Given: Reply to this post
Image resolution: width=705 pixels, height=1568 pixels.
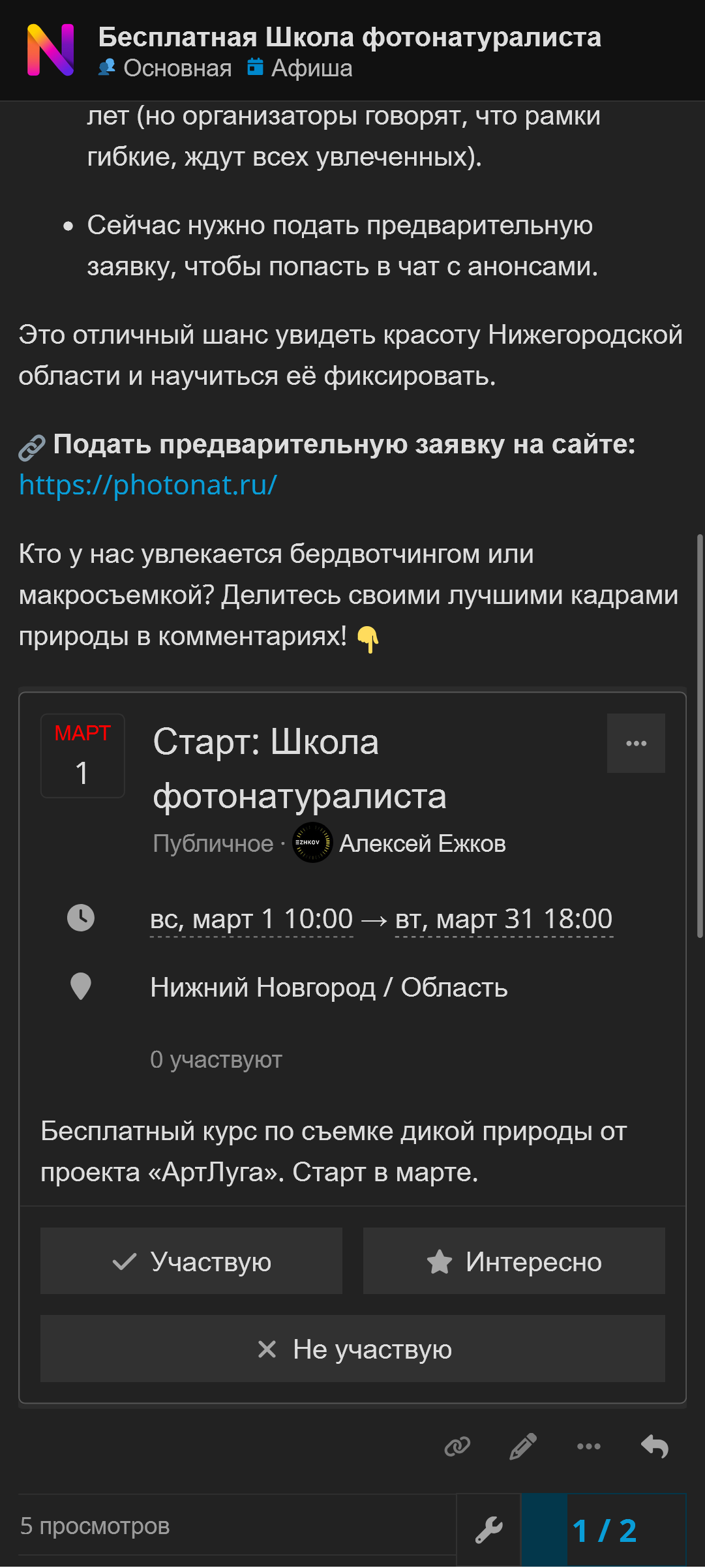Looking at the screenshot, I should tap(654, 1447).
